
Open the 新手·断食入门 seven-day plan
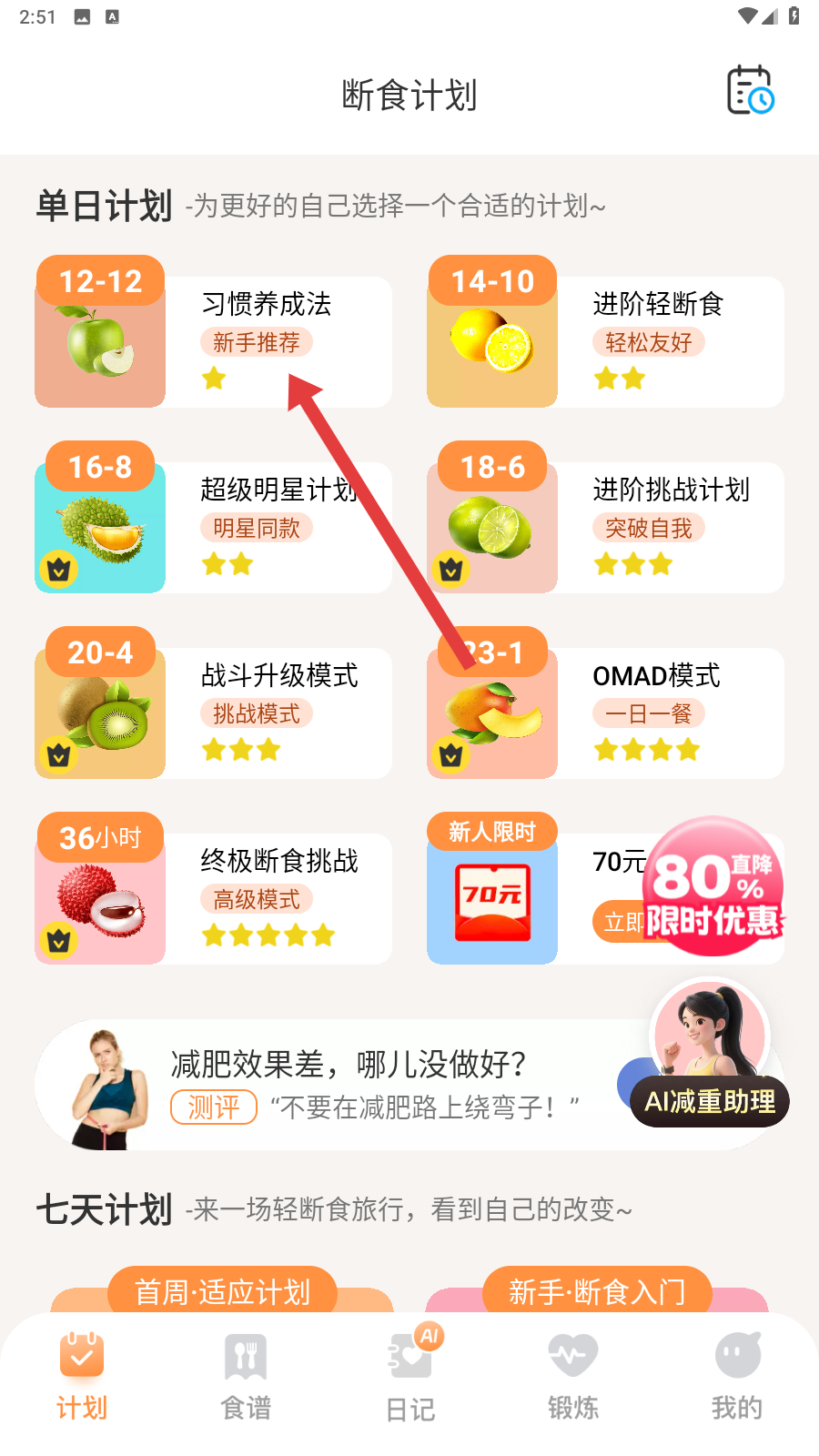point(597,1290)
